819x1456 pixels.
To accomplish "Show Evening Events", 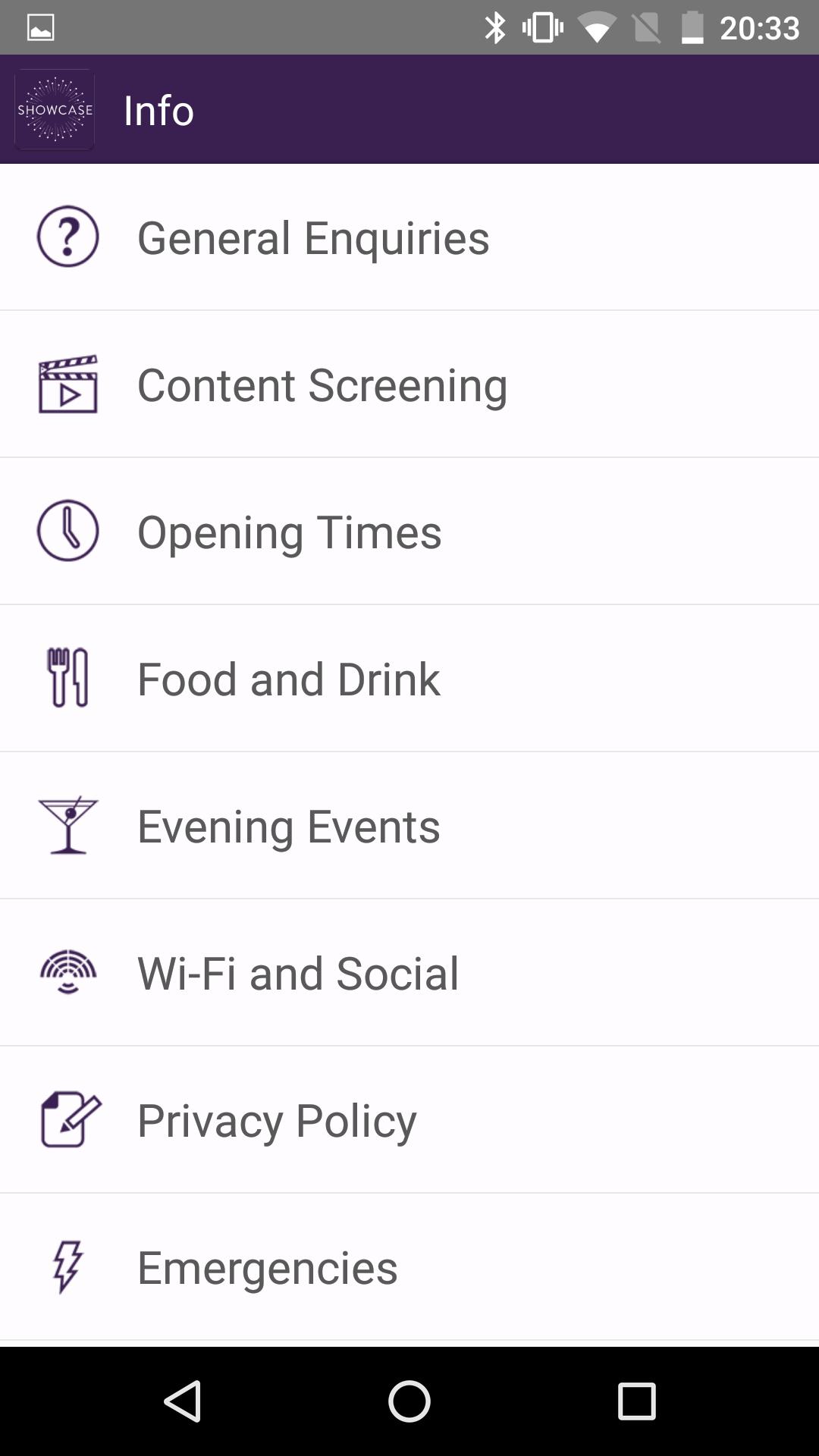I will pyautogui.click(x=288, y=826).
